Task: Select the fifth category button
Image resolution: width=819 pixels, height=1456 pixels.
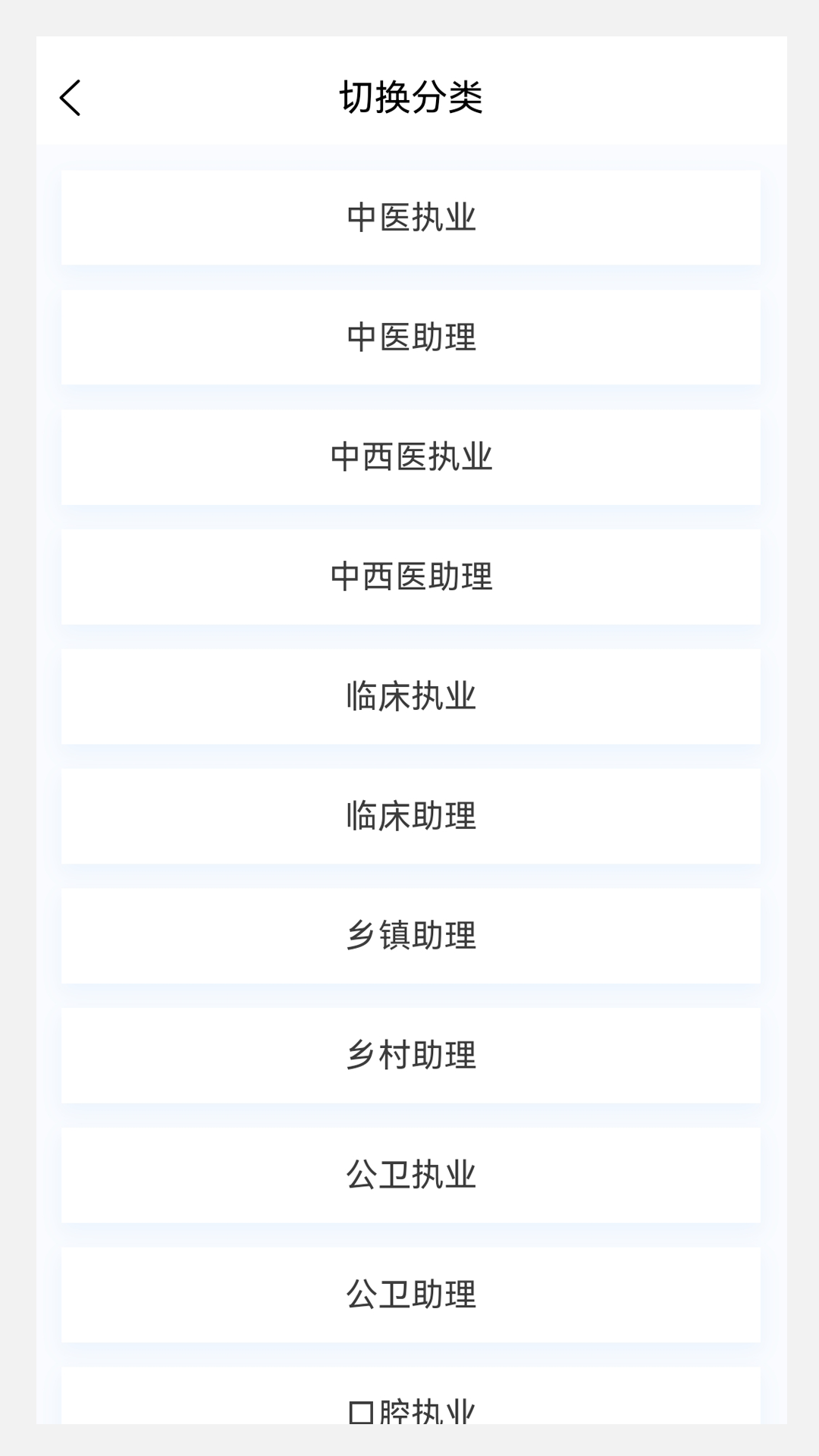Action: pyautogui.click(x=409, y=695)
